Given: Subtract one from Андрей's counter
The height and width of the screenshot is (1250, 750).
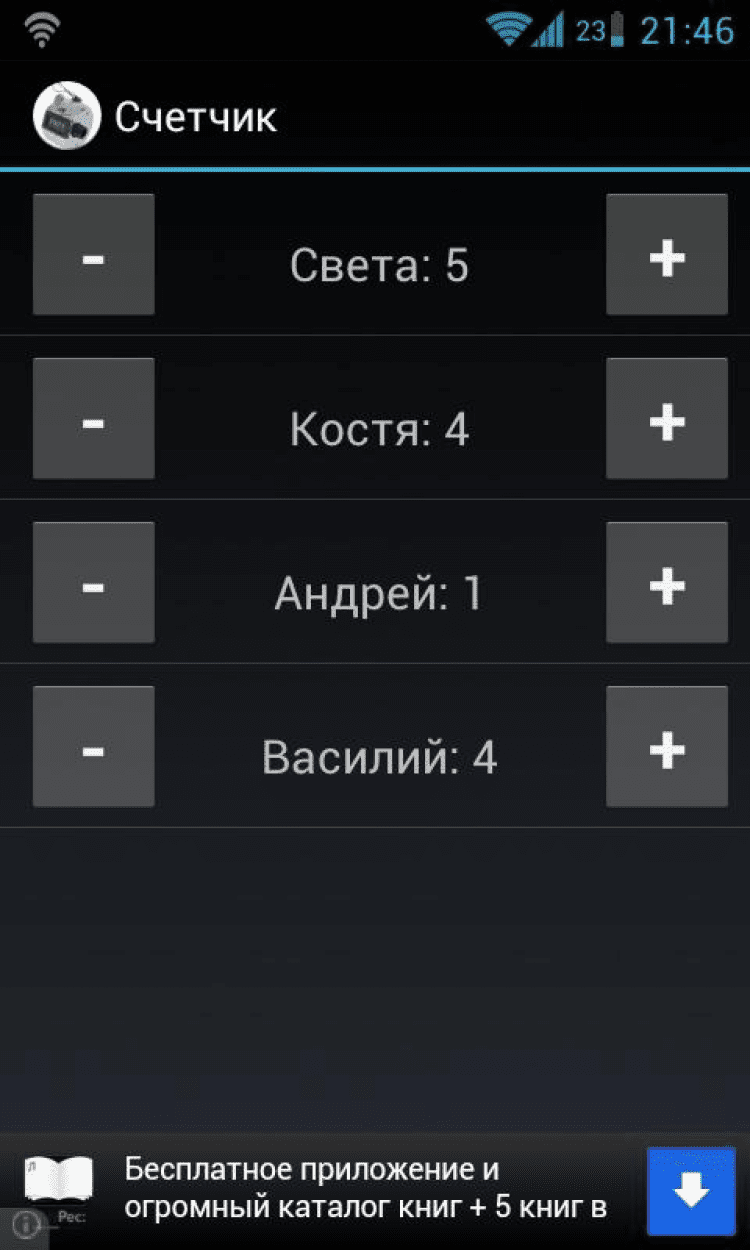Looking at the screenshot, I should pyautogui.click(x=93, y=583).
